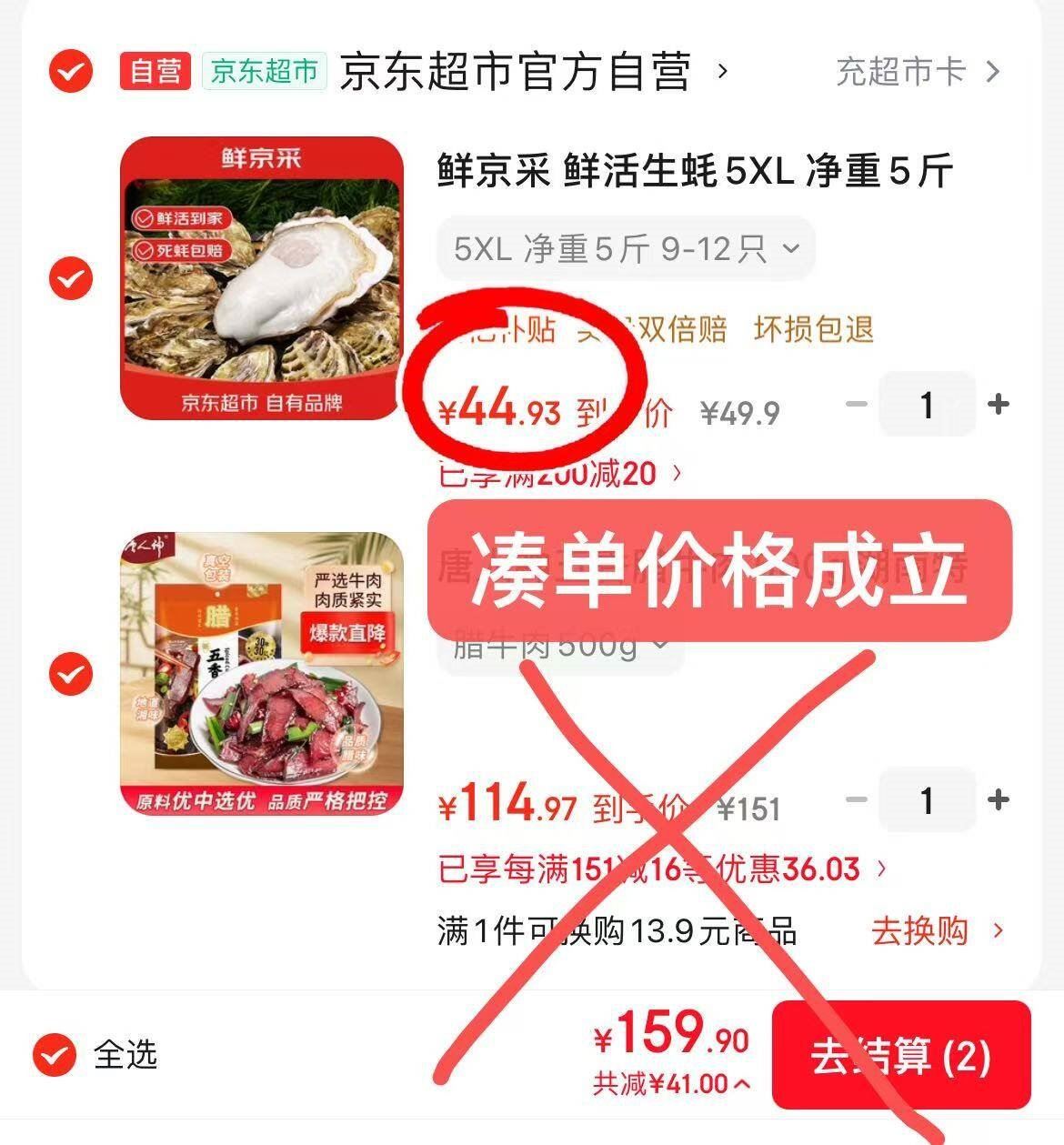Increase the 腊牛肉 quantity by one
The width and height of the screenshot is (1064, 1145).
click(998, 799)
